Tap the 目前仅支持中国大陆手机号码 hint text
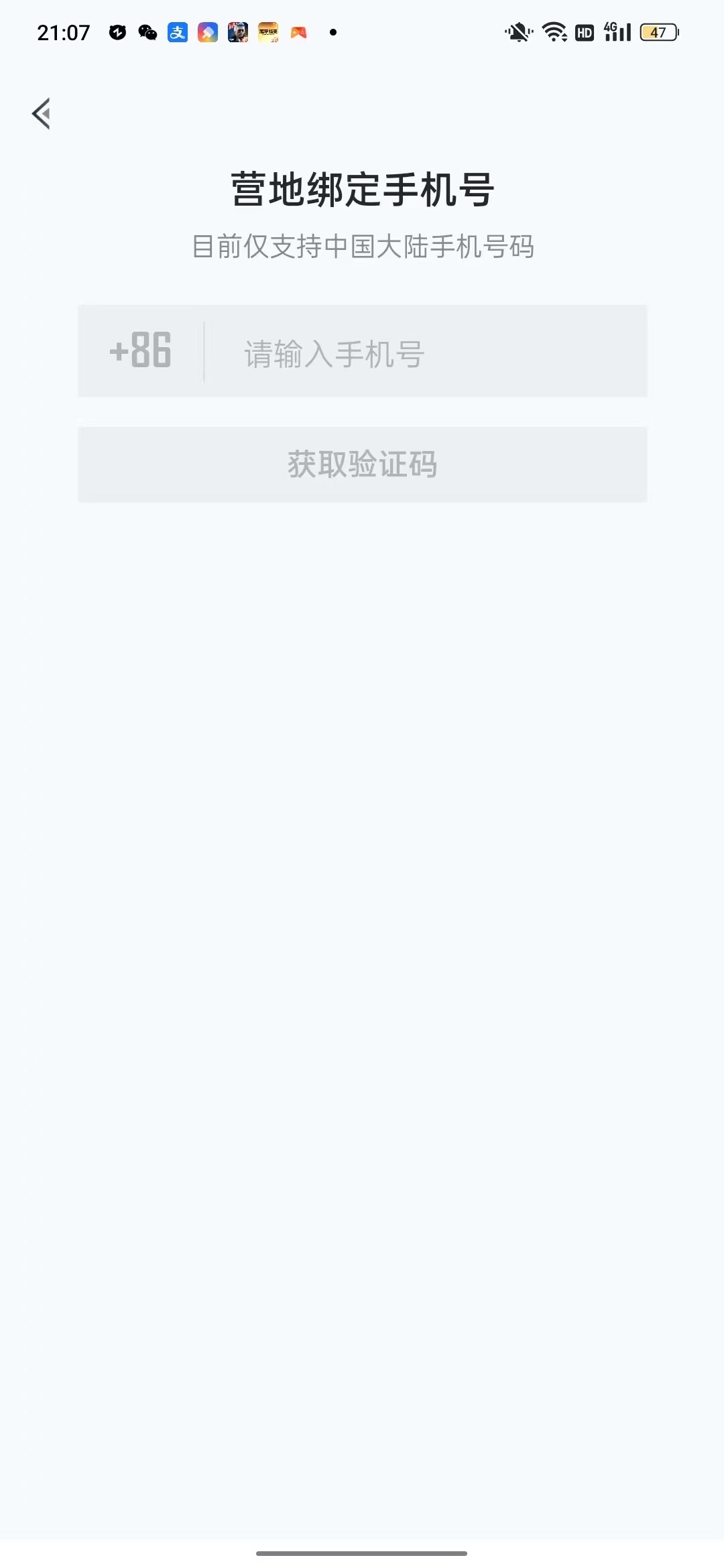724x1568 pixels. (362, 245)
